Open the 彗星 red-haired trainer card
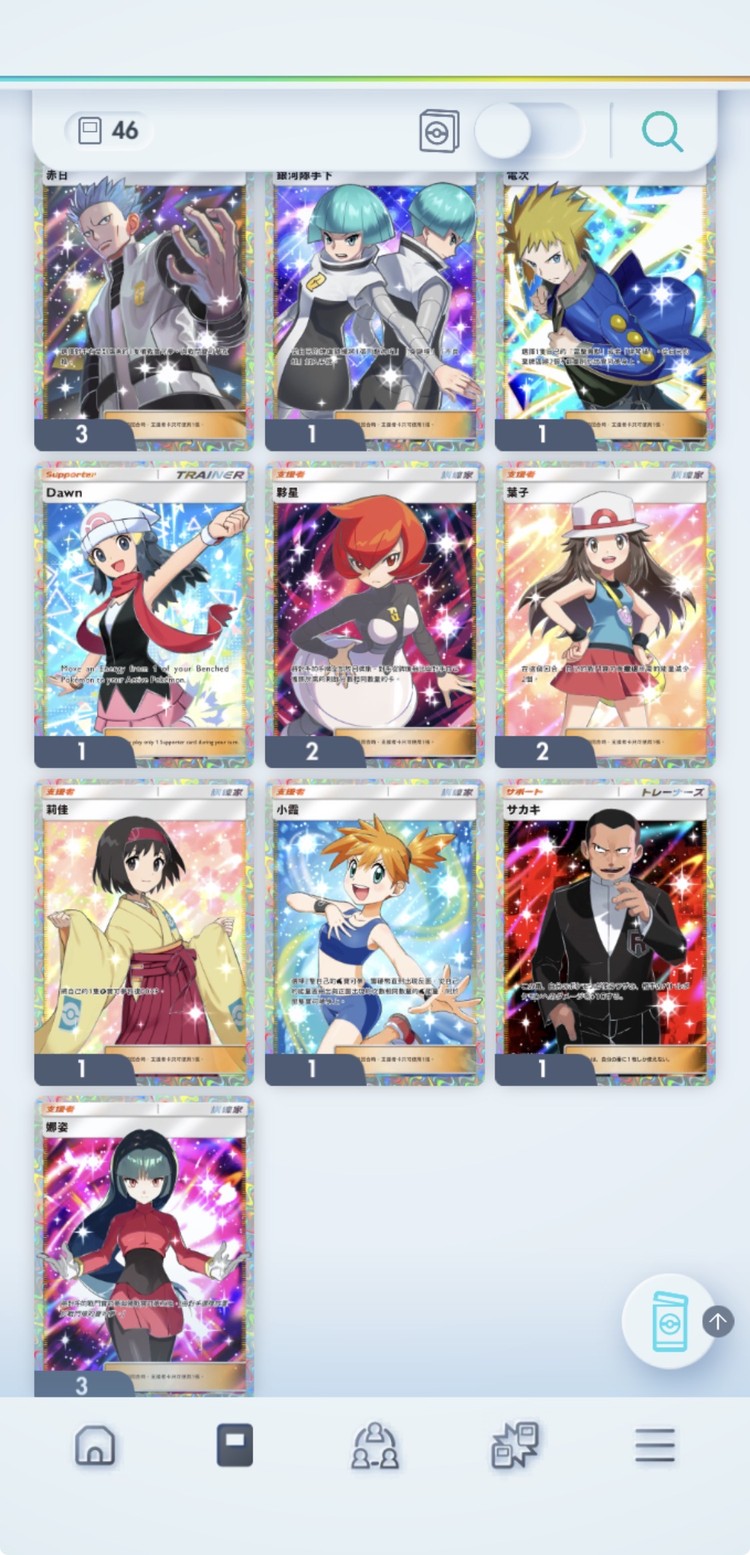 coord(374,613)
